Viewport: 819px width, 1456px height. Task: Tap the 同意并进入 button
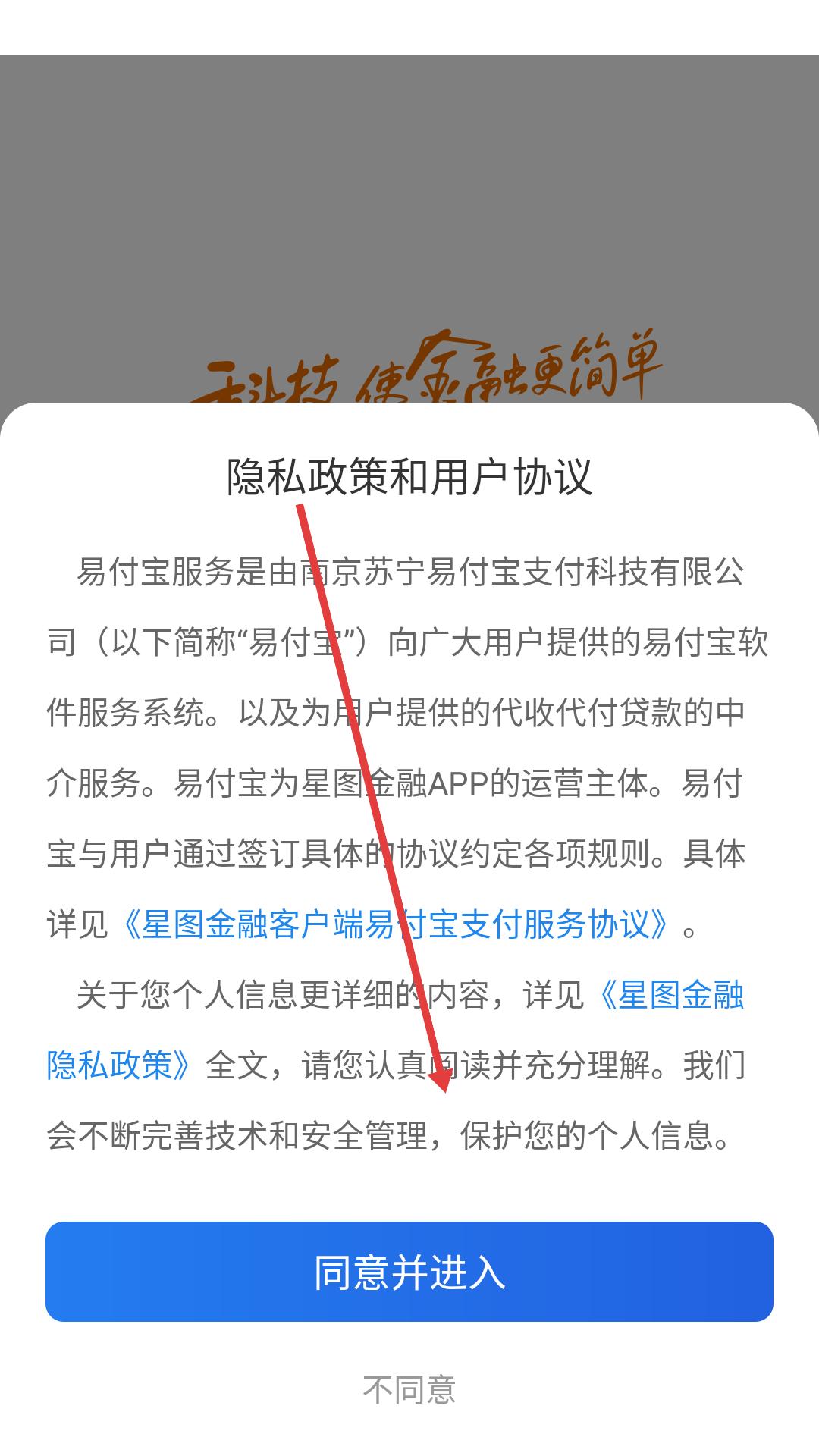click(409, 1272)
